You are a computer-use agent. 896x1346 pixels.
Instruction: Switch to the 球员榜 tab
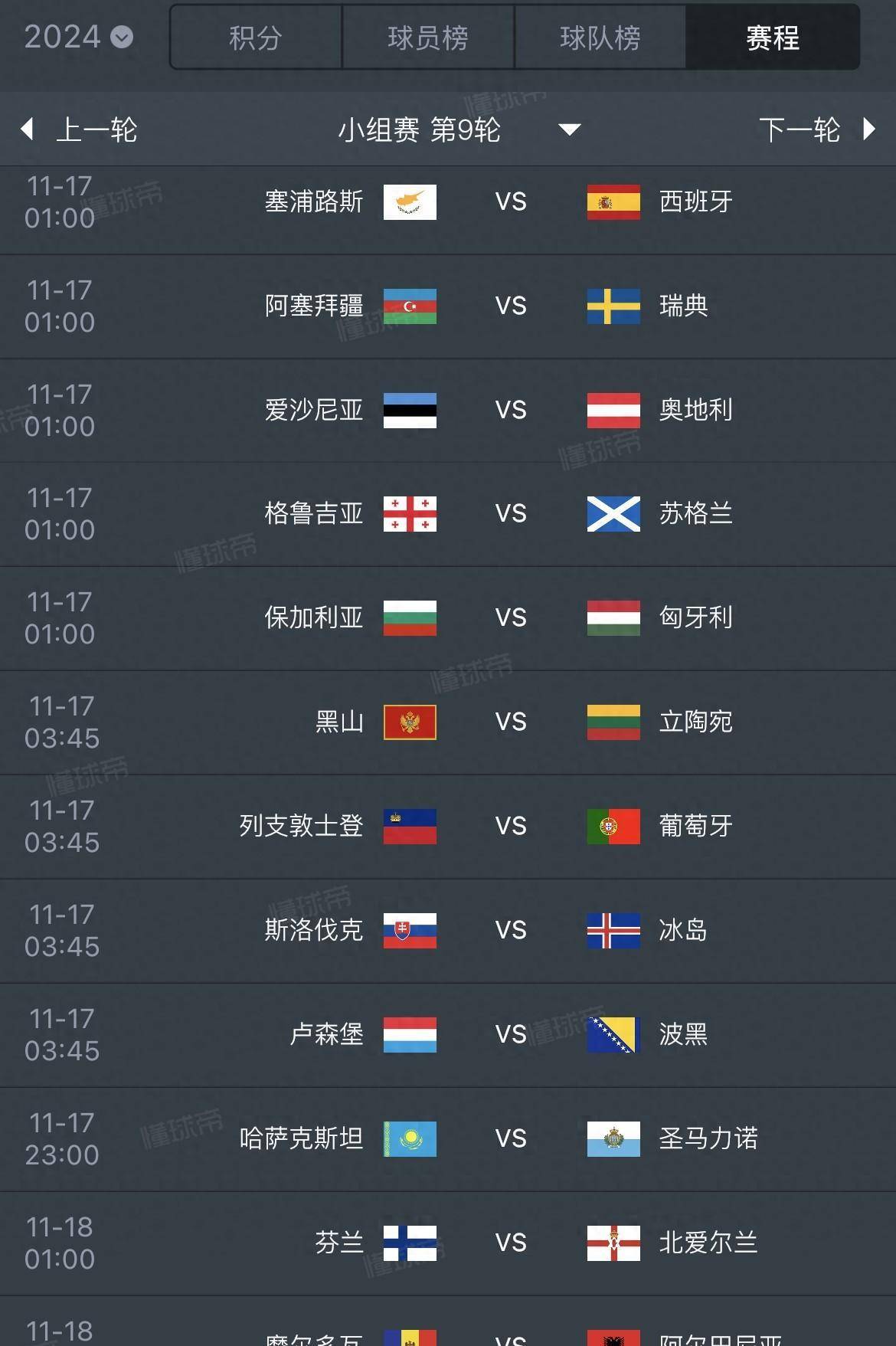pyautogui.click(x=428, y=38)
